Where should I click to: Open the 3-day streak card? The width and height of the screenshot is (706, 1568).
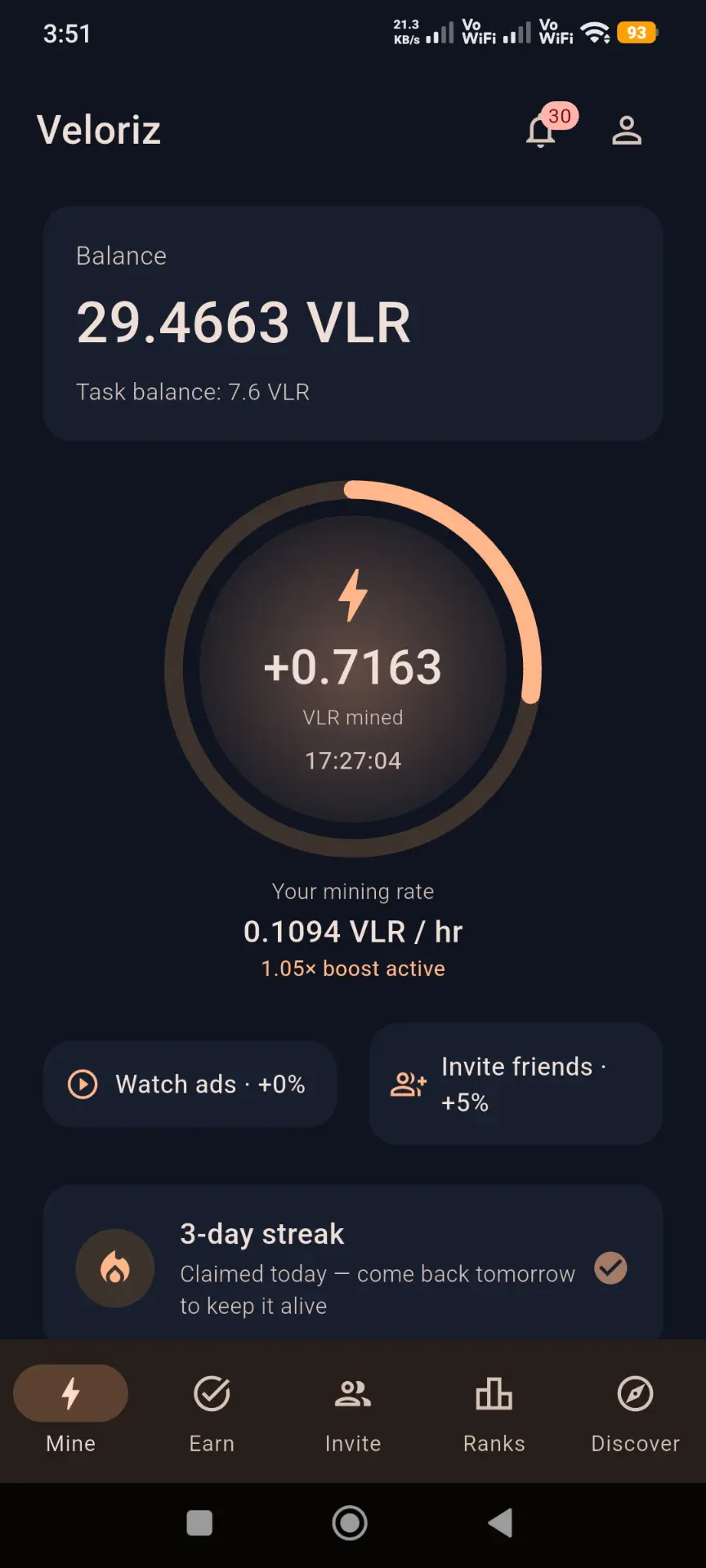point(353,1263)
